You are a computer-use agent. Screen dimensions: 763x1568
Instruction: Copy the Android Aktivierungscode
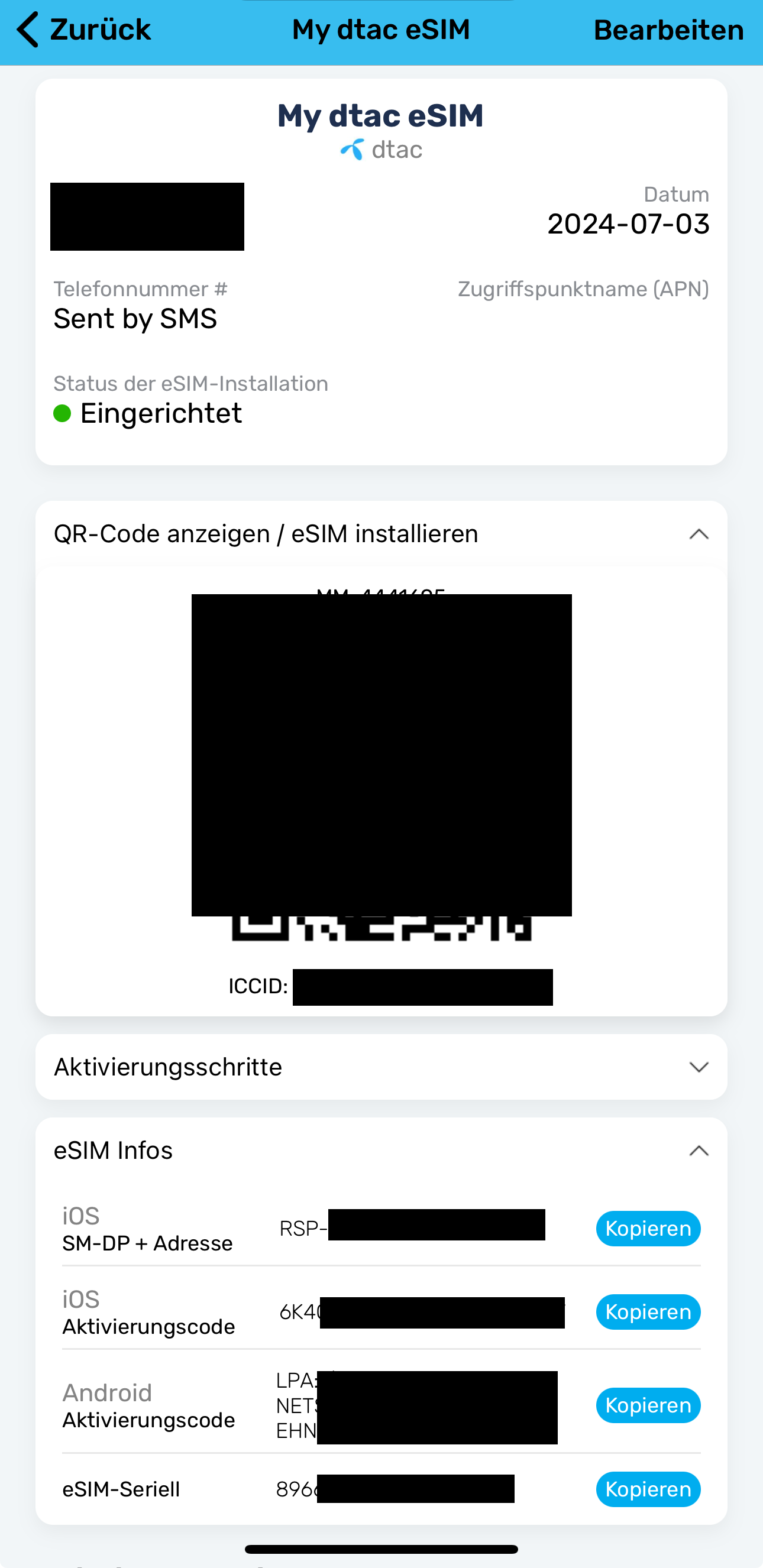coord(648,1405)
